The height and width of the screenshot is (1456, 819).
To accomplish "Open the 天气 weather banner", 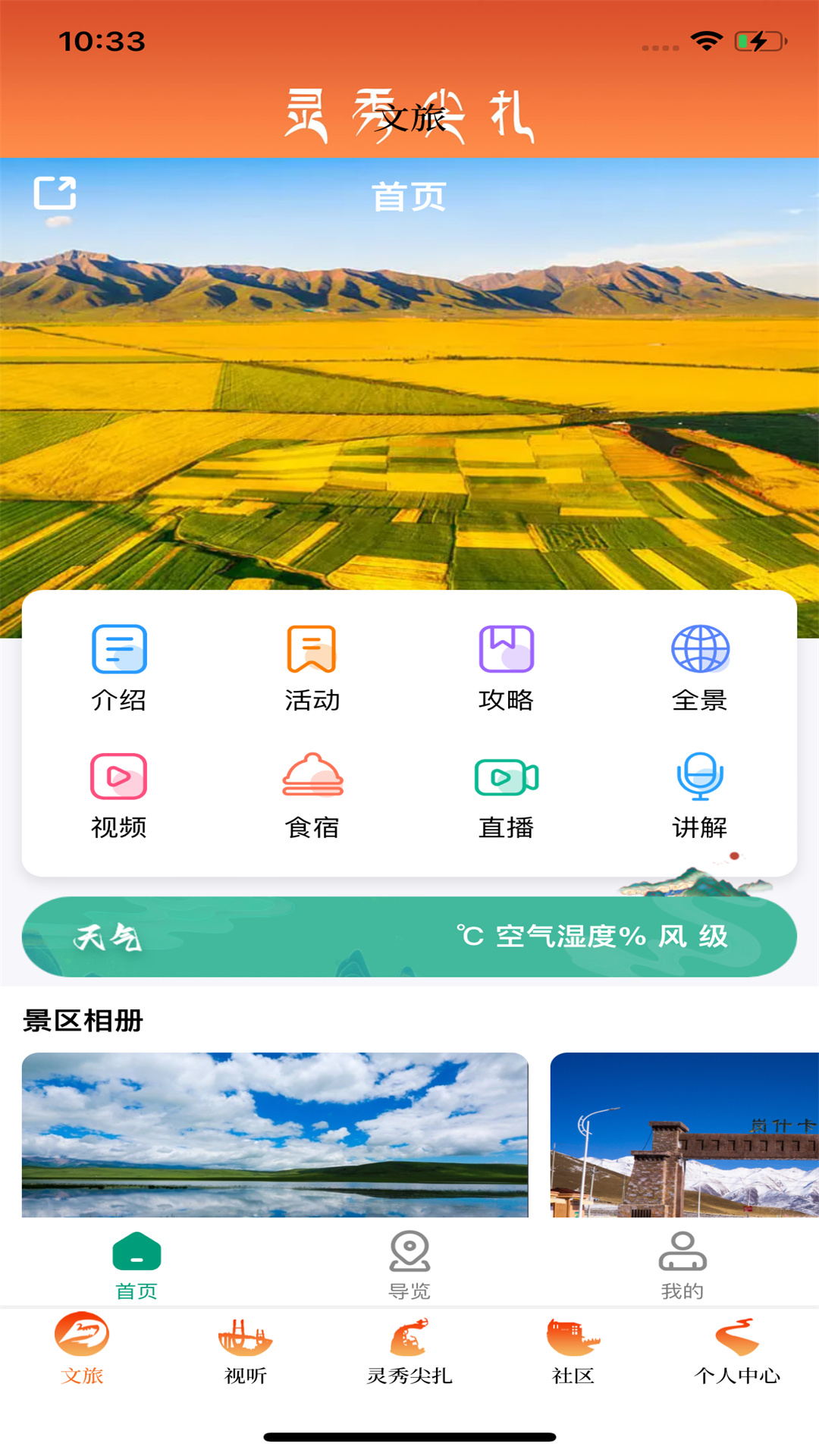I will coord(409,937).
